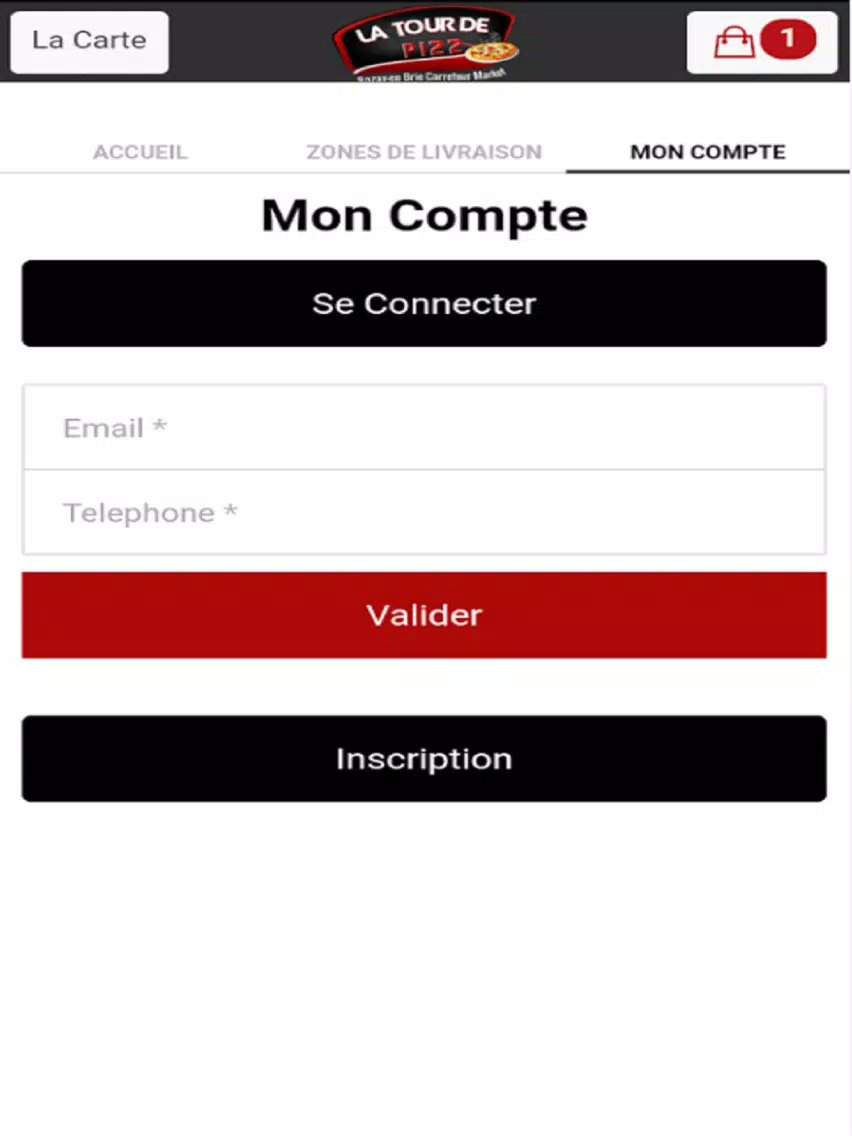Screen dimensions: 852x1136
Task: Tap the Telephone input field
Action: (x=424, y=513)
